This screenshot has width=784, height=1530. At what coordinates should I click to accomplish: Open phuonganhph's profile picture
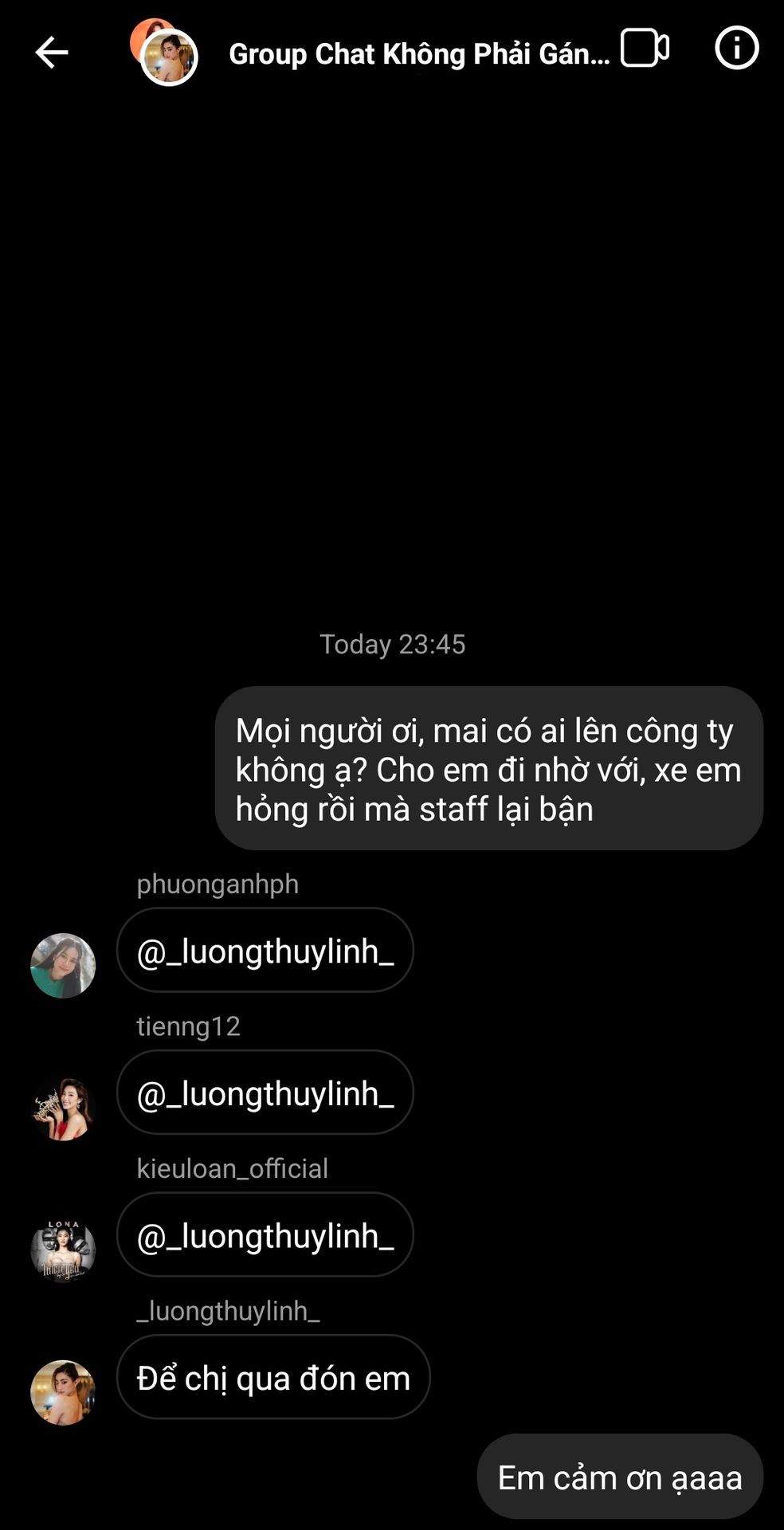click(63, 965)
